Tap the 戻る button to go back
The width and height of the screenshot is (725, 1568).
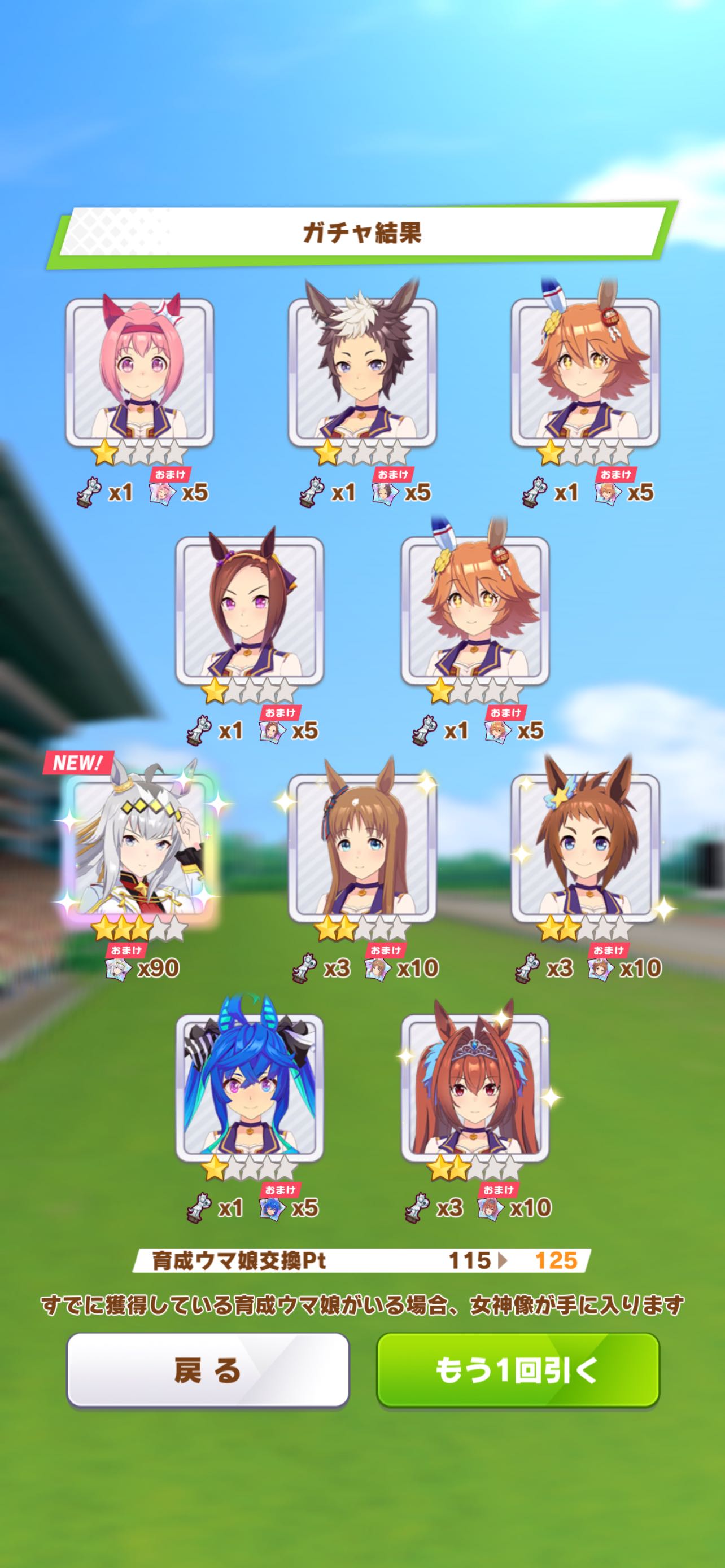[208, 1371]
